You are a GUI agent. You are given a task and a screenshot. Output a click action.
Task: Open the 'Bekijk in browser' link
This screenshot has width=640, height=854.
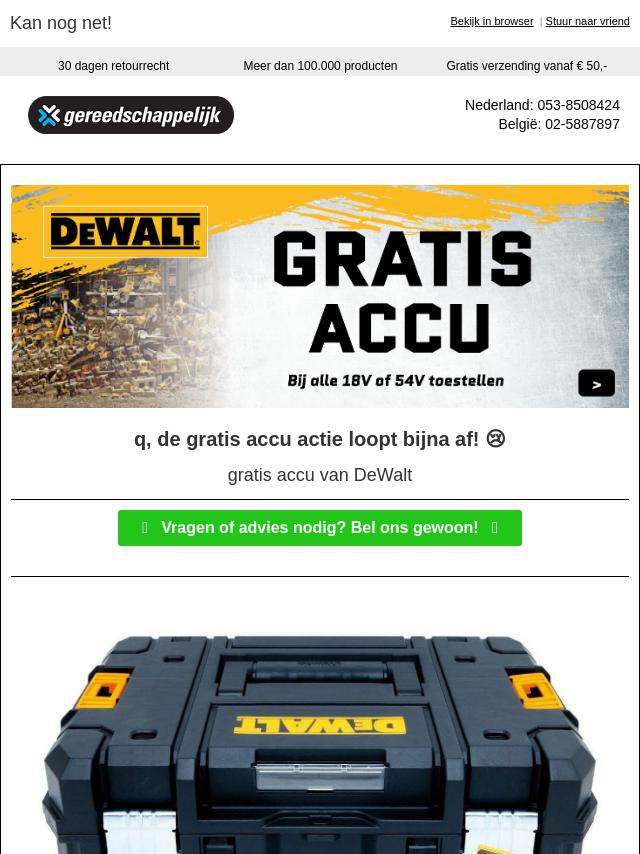(x=491, y=22)
